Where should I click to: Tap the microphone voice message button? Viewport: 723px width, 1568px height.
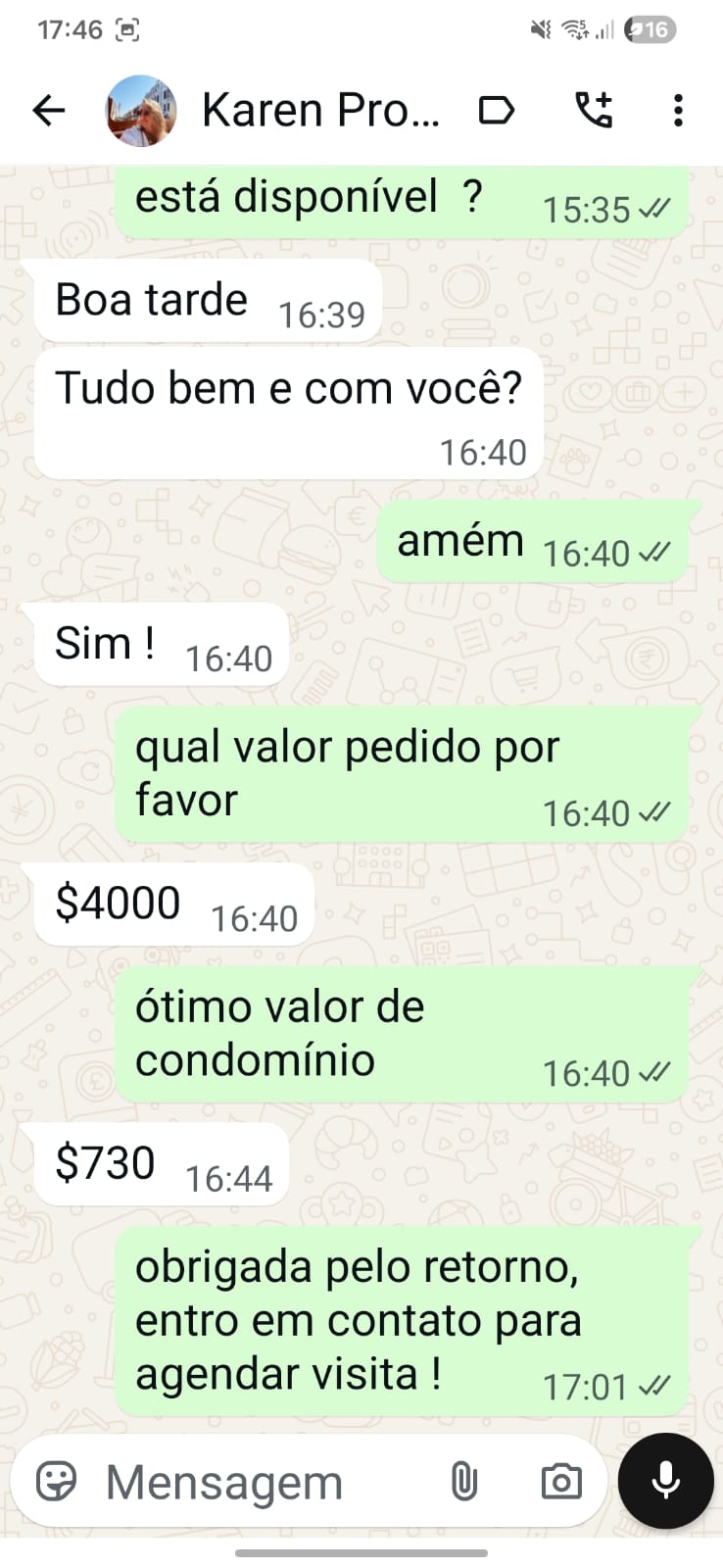(666, 1481)
